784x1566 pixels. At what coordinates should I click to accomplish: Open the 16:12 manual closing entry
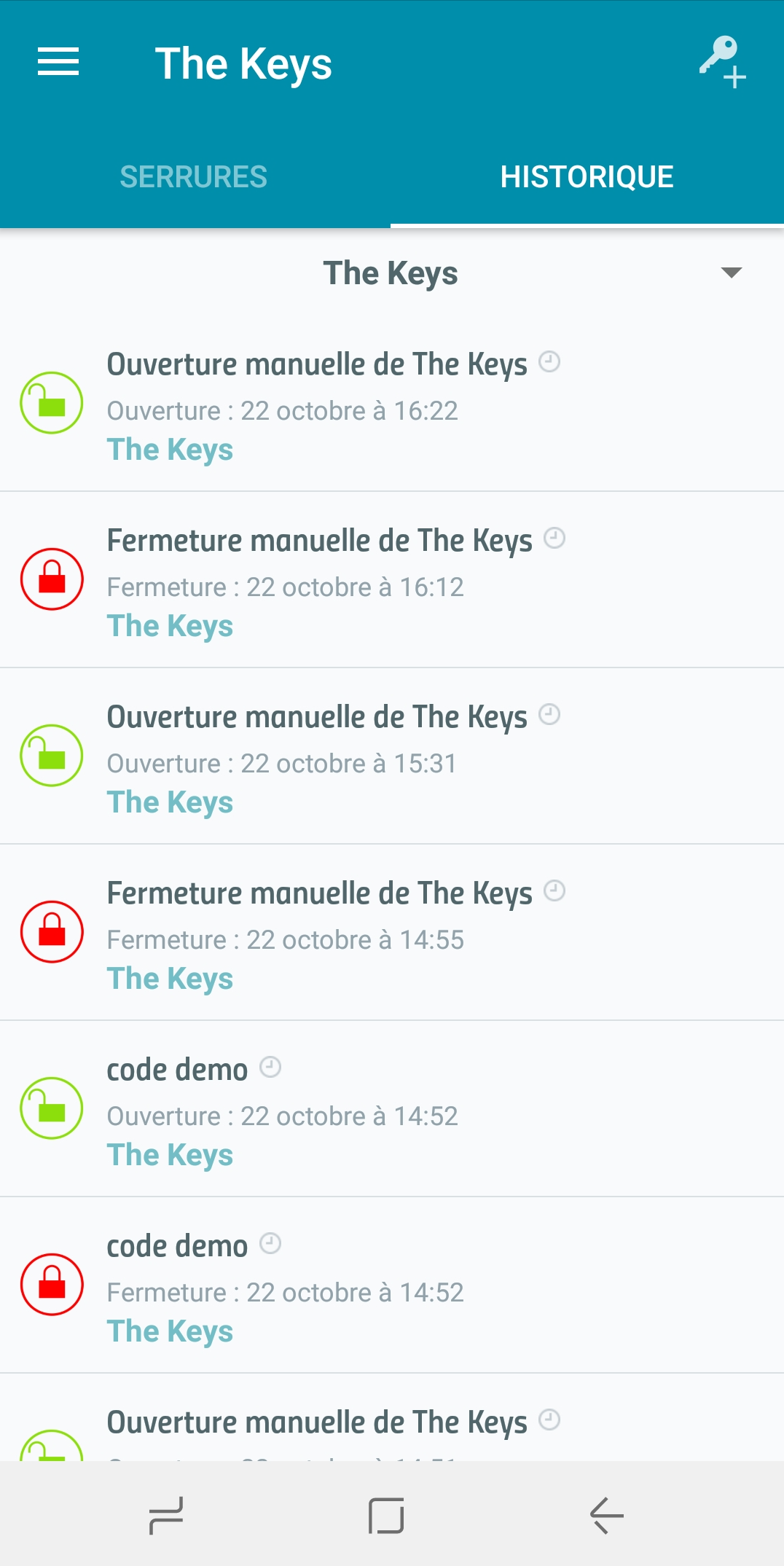pyautogui.click(x=392, y=580)
